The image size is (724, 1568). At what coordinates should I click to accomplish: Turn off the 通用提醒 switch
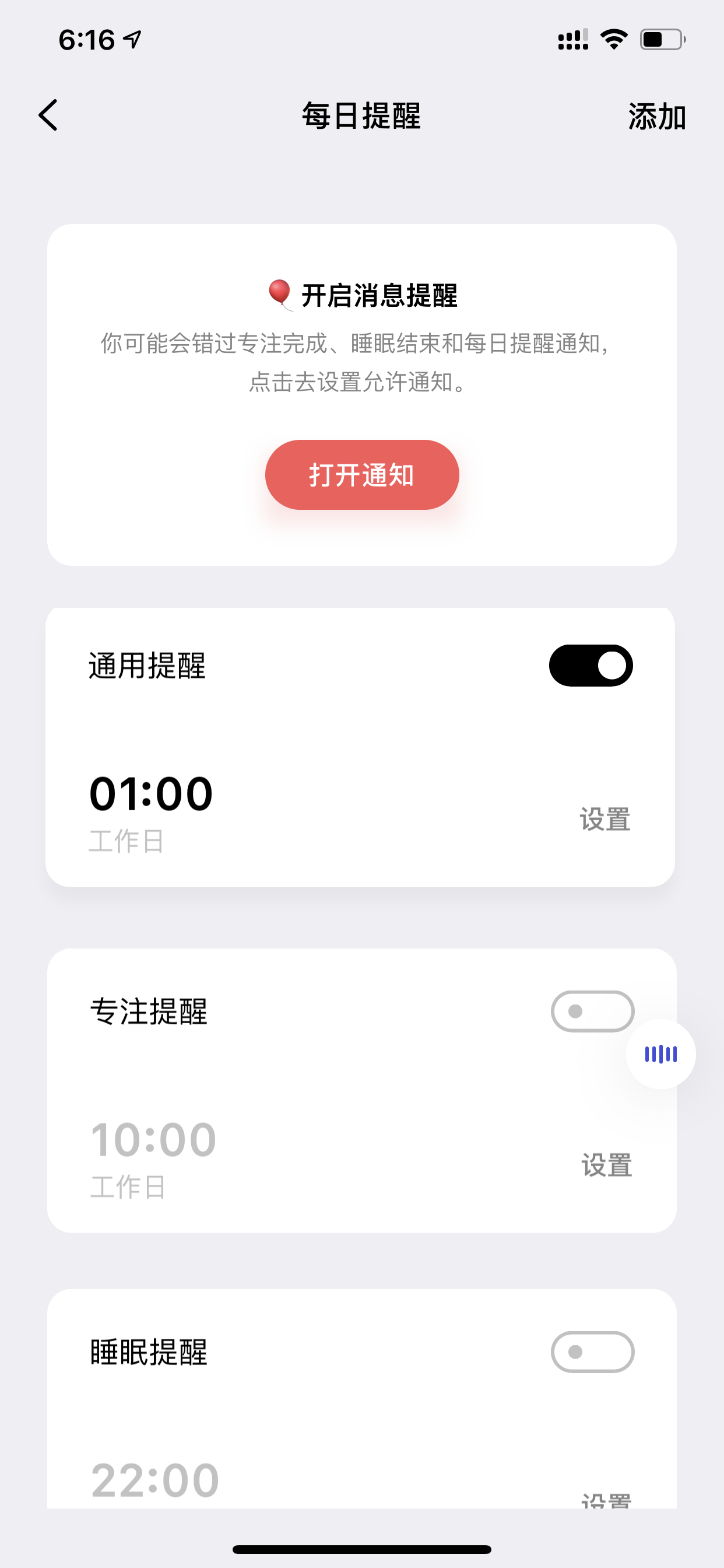coord(591,666)
